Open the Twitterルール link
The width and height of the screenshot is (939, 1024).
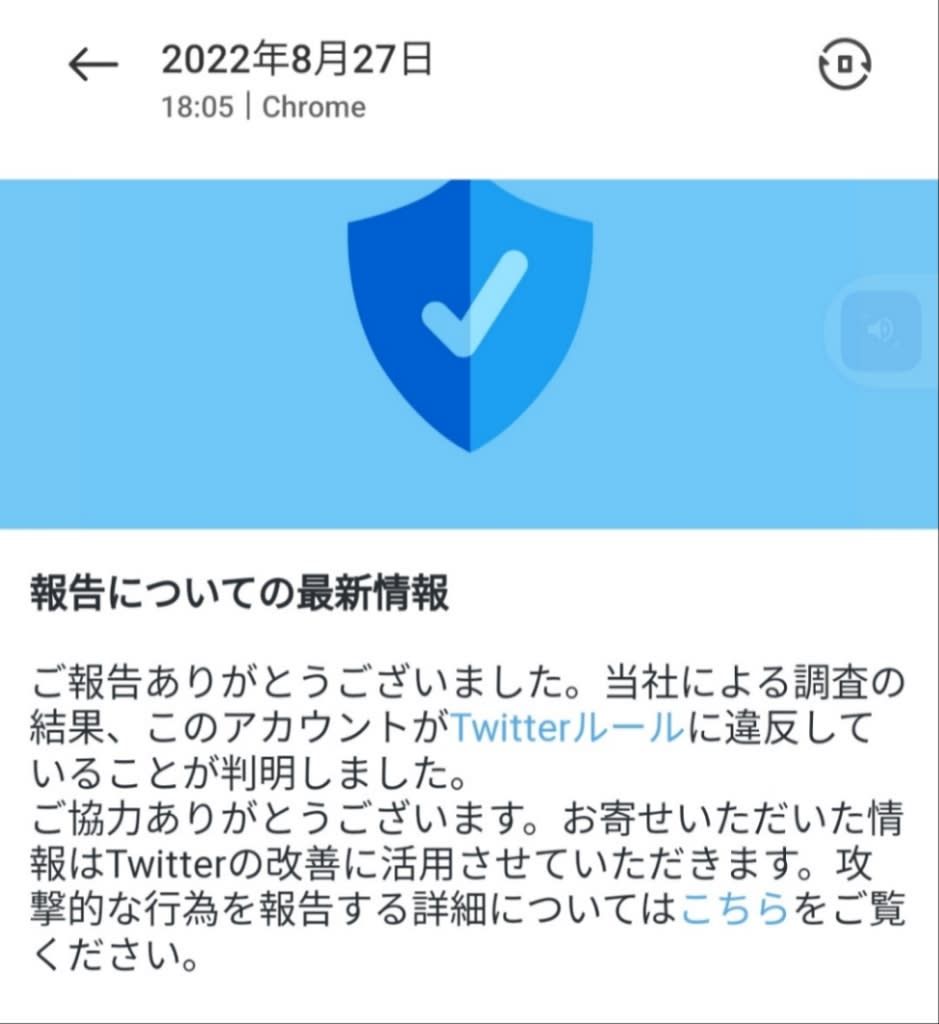click(566, 728)
